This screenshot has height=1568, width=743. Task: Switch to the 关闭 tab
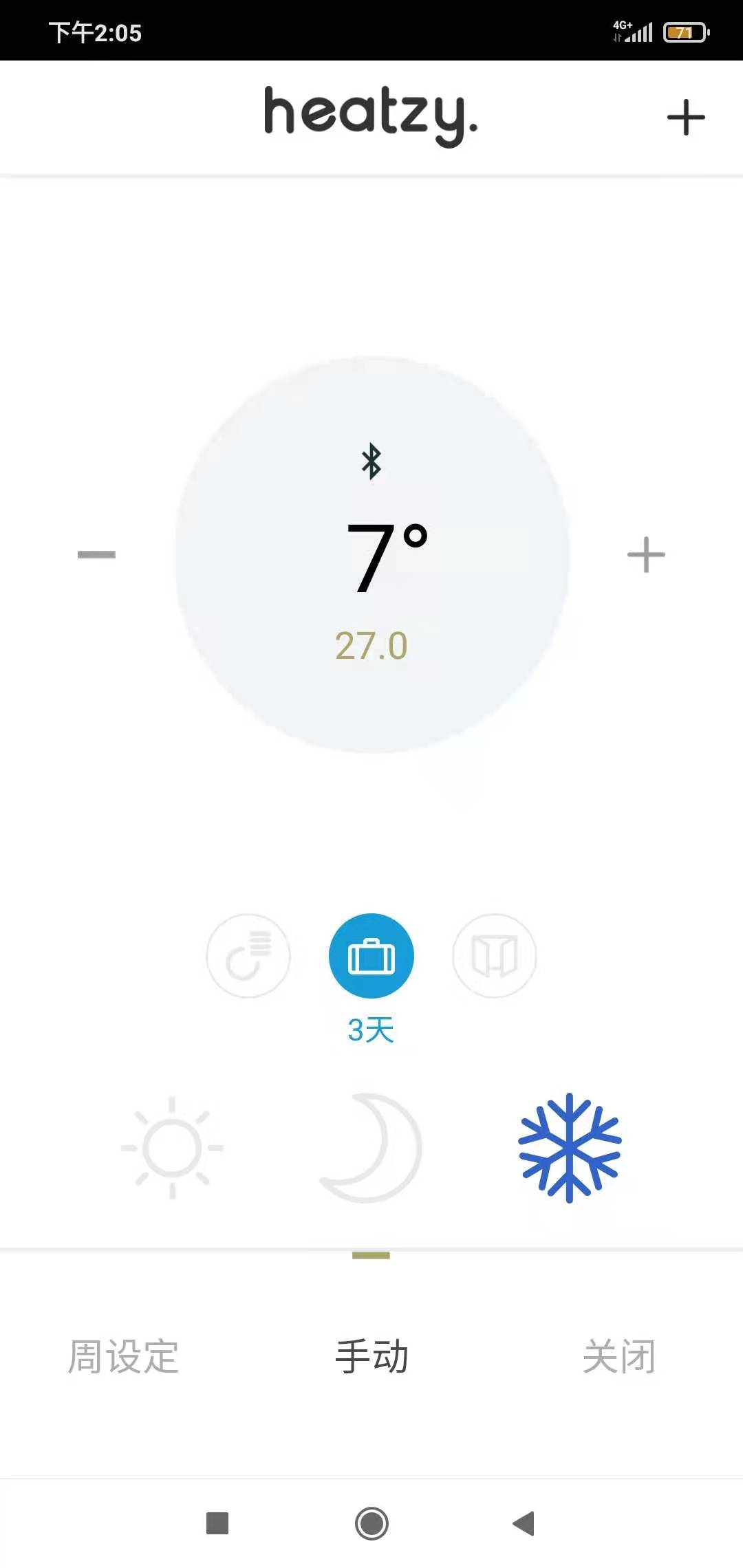618,1357
